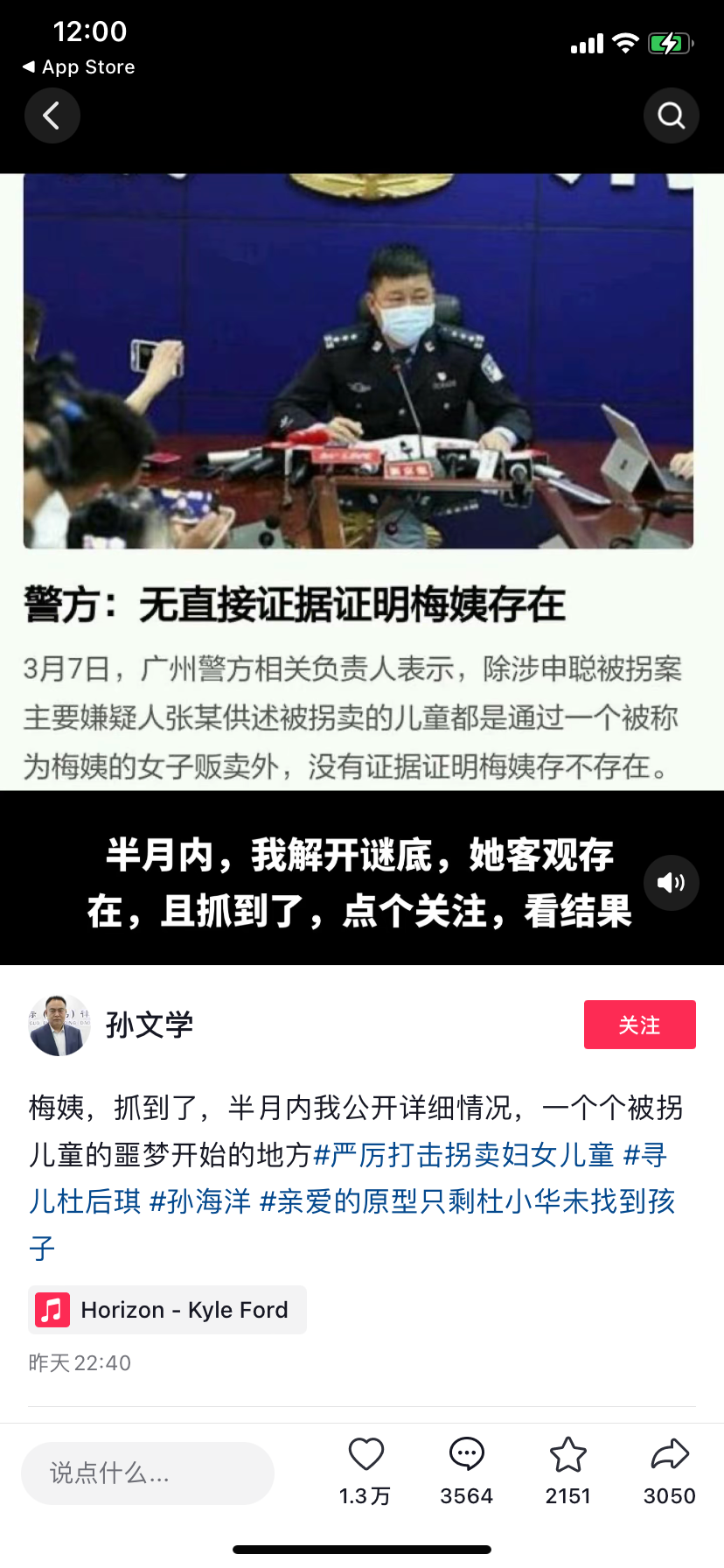
Task: Open the Horizon - Kyle Ford music page
Action: [184, 1309]
